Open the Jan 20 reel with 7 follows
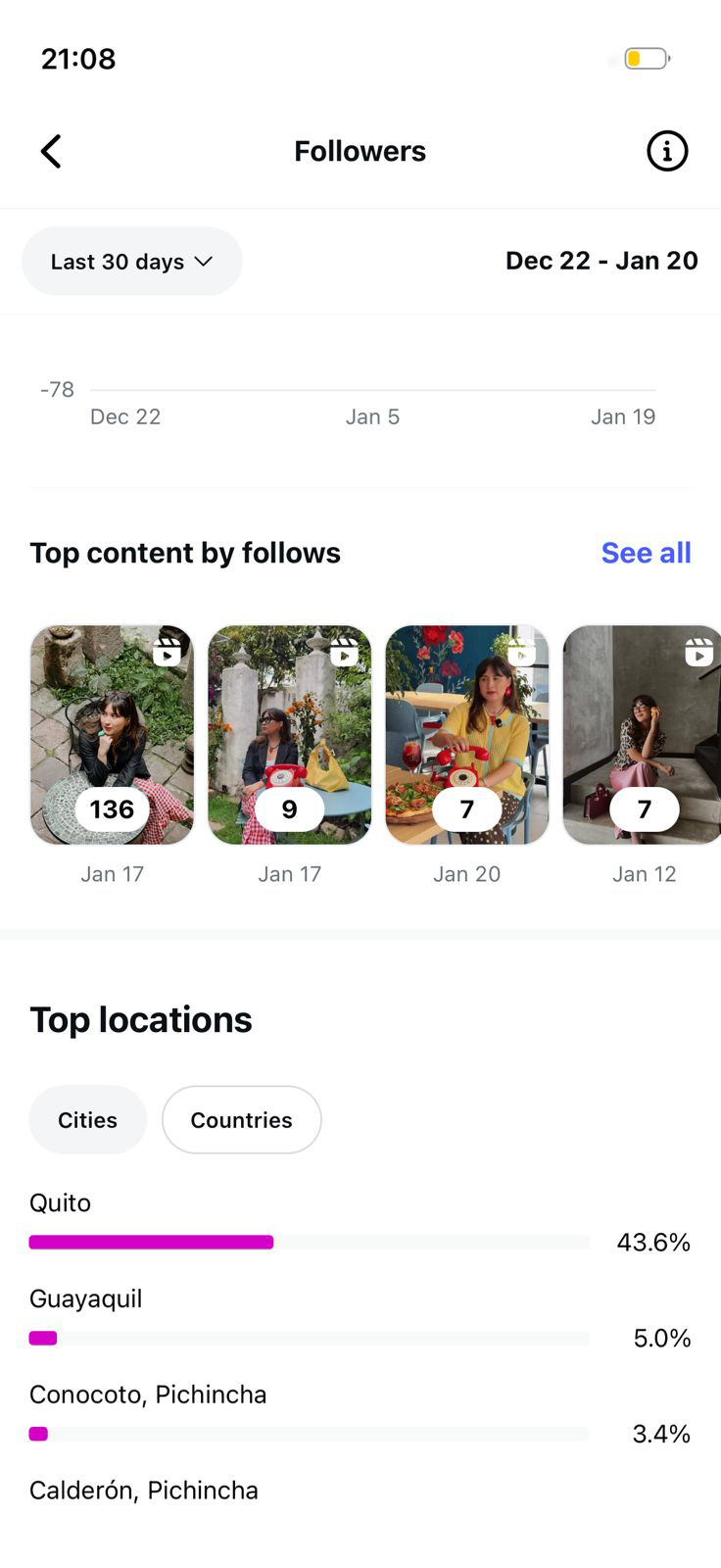721x1568 pixels. 467,735
